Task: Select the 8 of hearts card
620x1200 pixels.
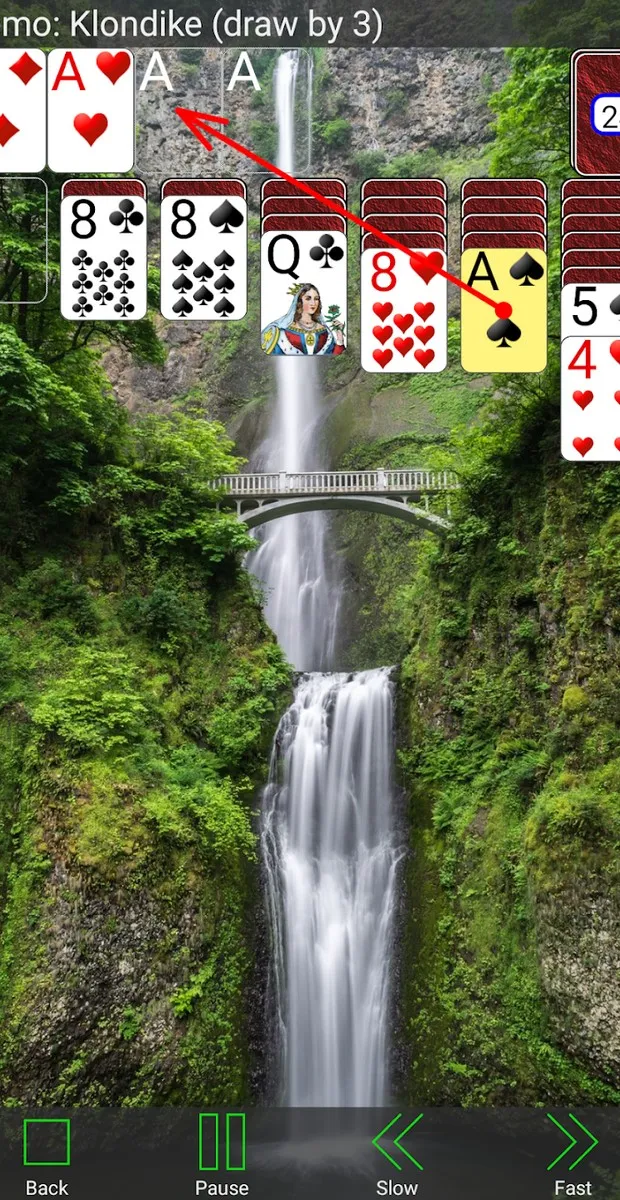Action: (403, 312)
